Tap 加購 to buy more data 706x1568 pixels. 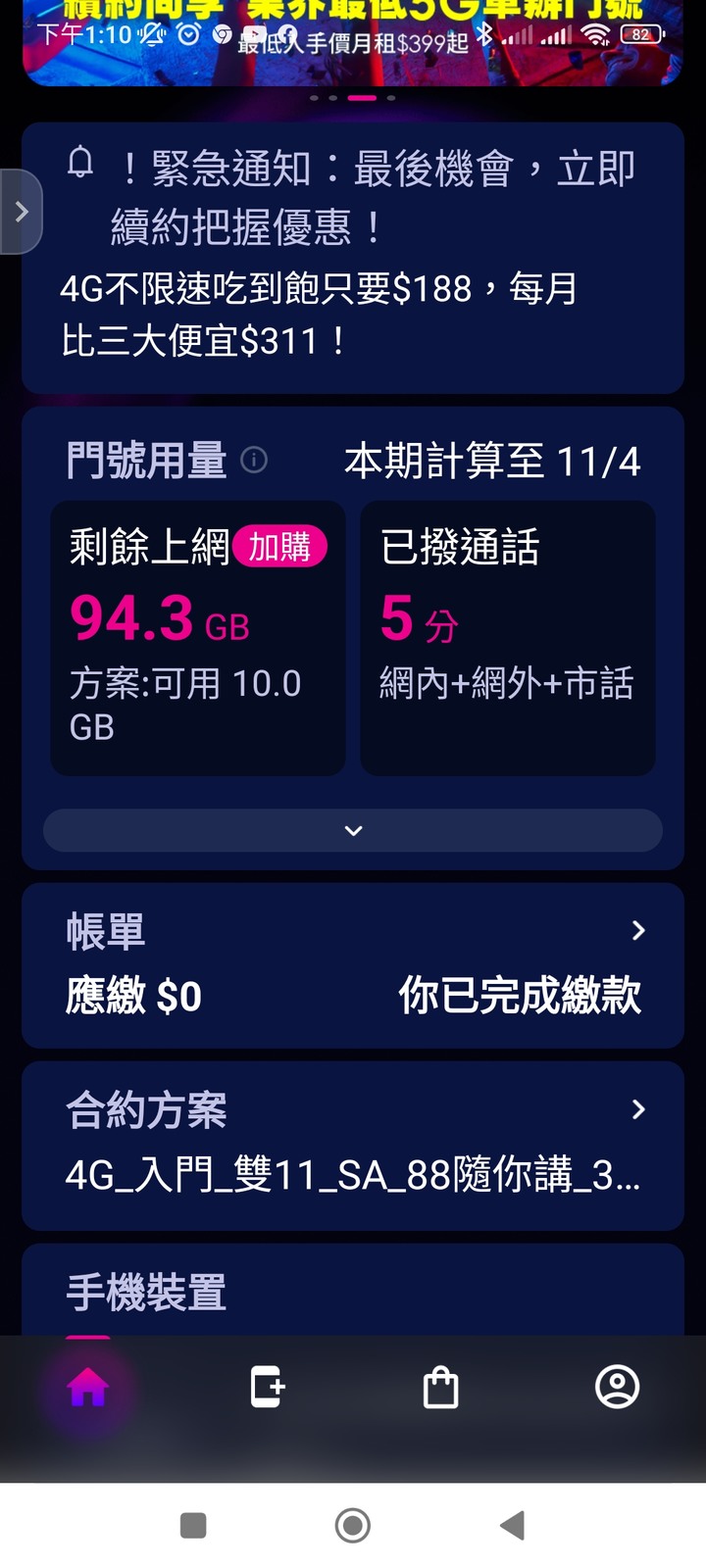[x=279, y=547]
